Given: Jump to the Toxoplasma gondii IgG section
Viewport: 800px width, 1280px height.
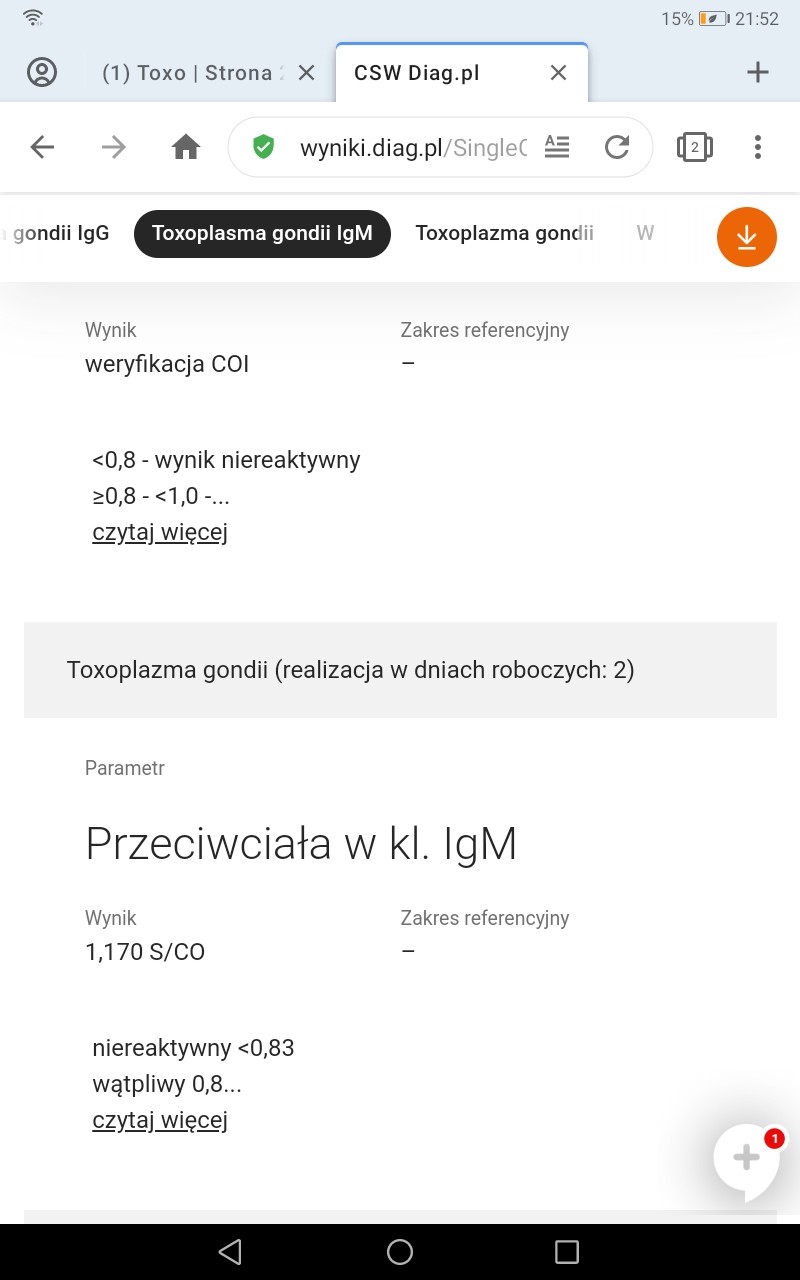Looking at the screenshot, I should pyautogui.click(x=55, y=234).
